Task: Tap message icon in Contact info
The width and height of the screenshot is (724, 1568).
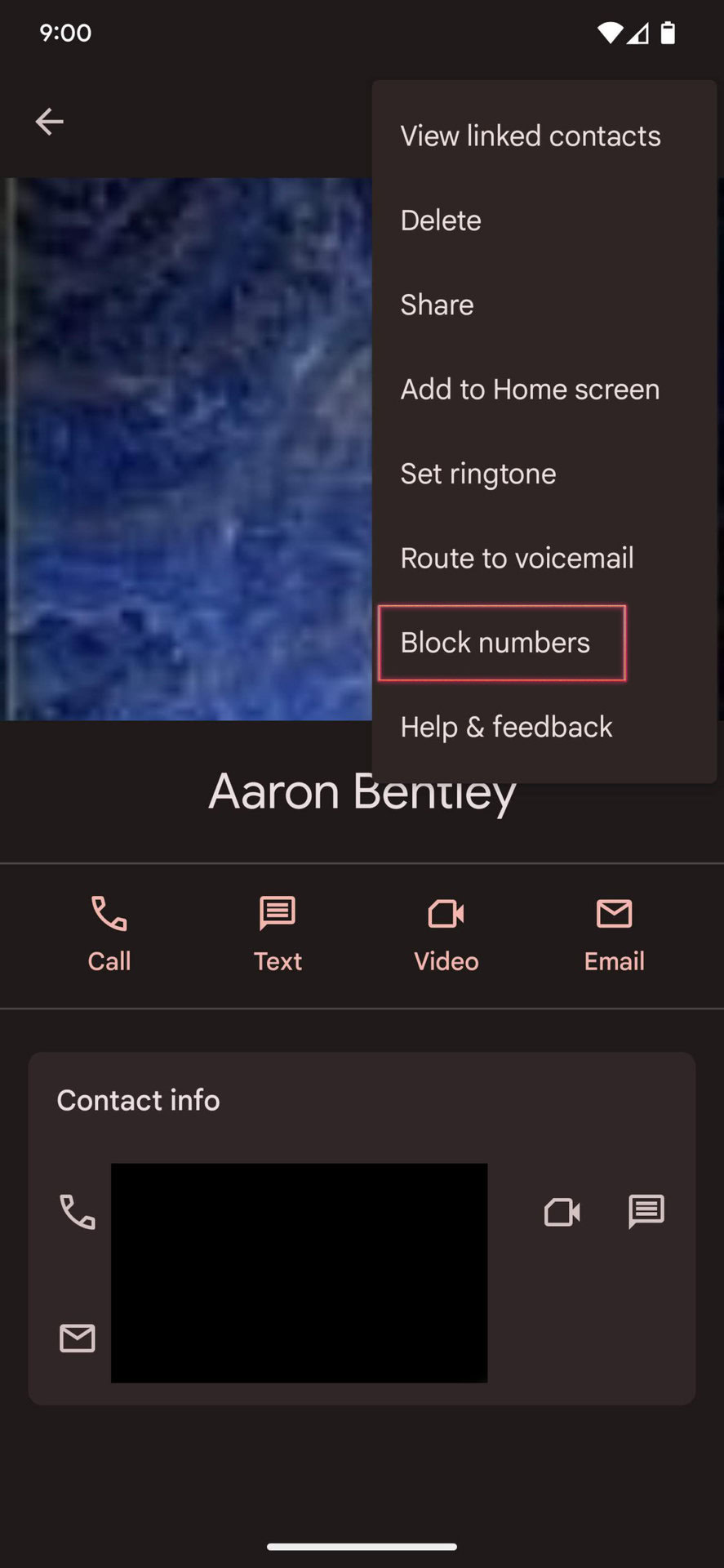Action: (646, 1212)
